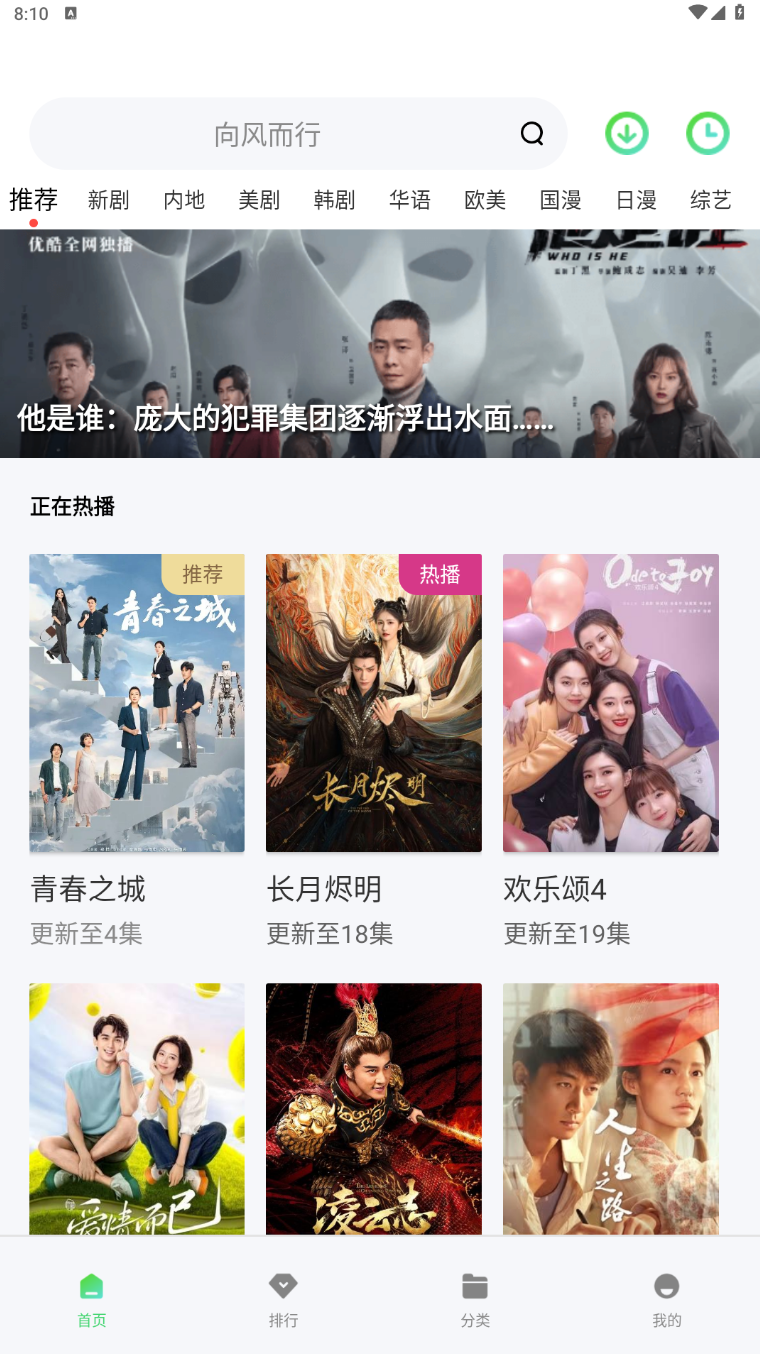Select the 韩剧 tab
The image size is (760, 1354).
coord(334,200)
